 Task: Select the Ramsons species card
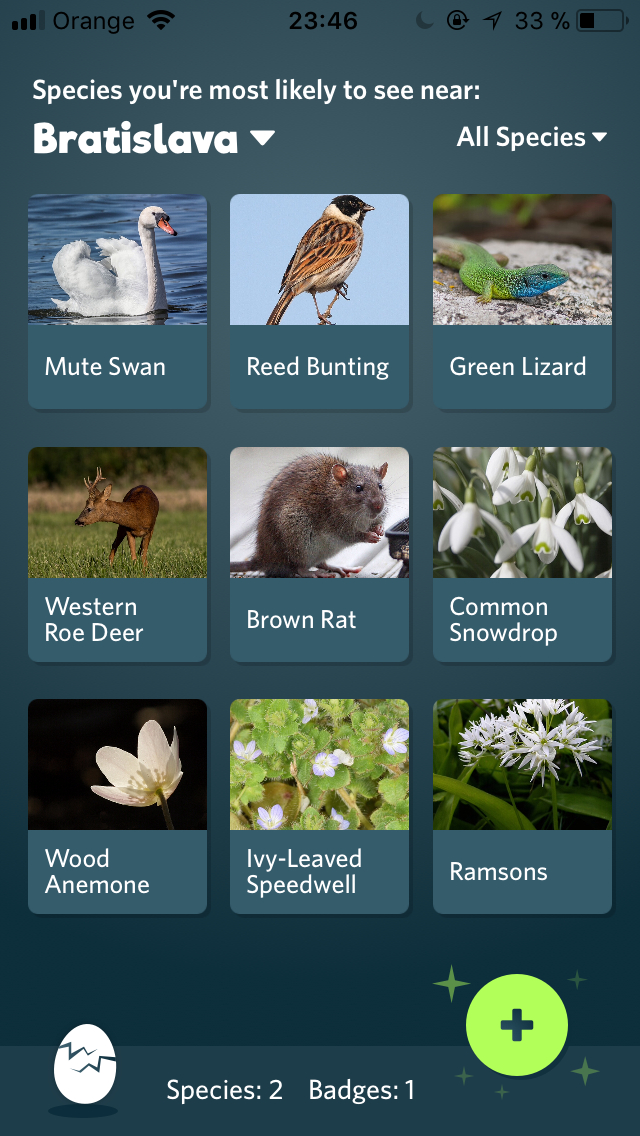click(523, 806)
